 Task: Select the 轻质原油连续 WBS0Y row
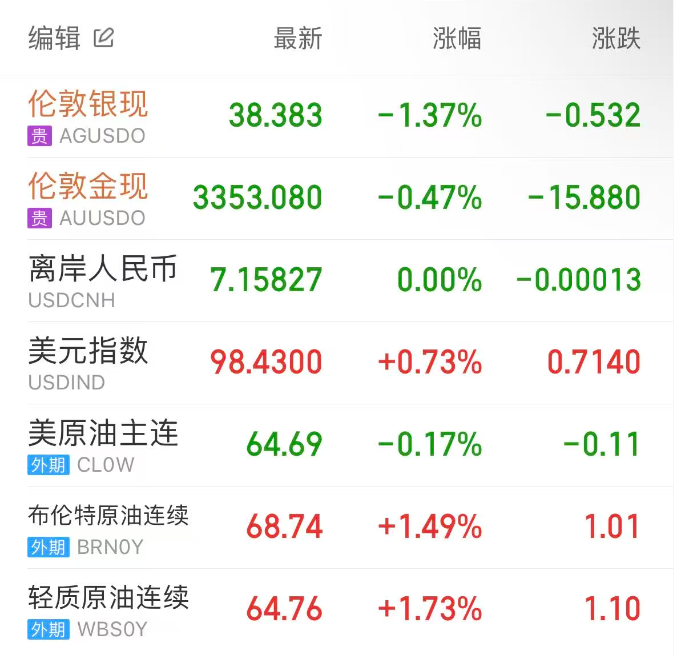tap(108, 608)
